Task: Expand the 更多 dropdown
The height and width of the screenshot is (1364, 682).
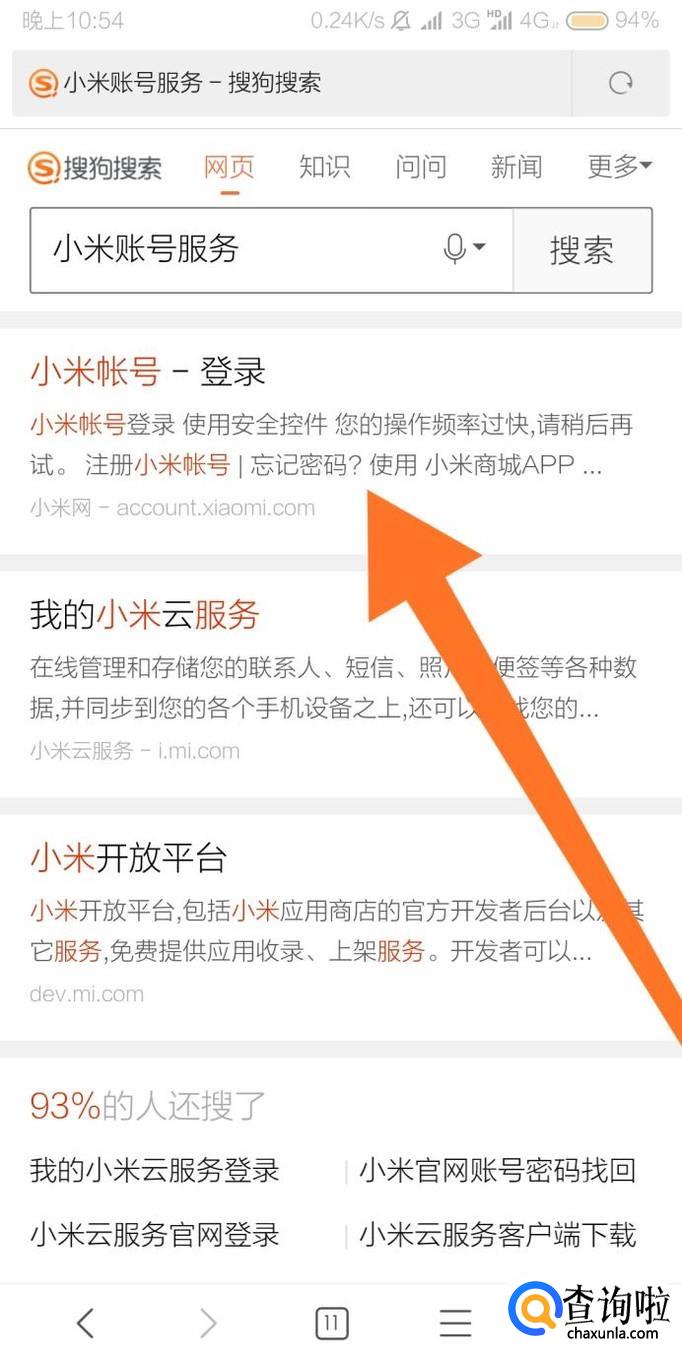Action: click(x=619, y=167)
